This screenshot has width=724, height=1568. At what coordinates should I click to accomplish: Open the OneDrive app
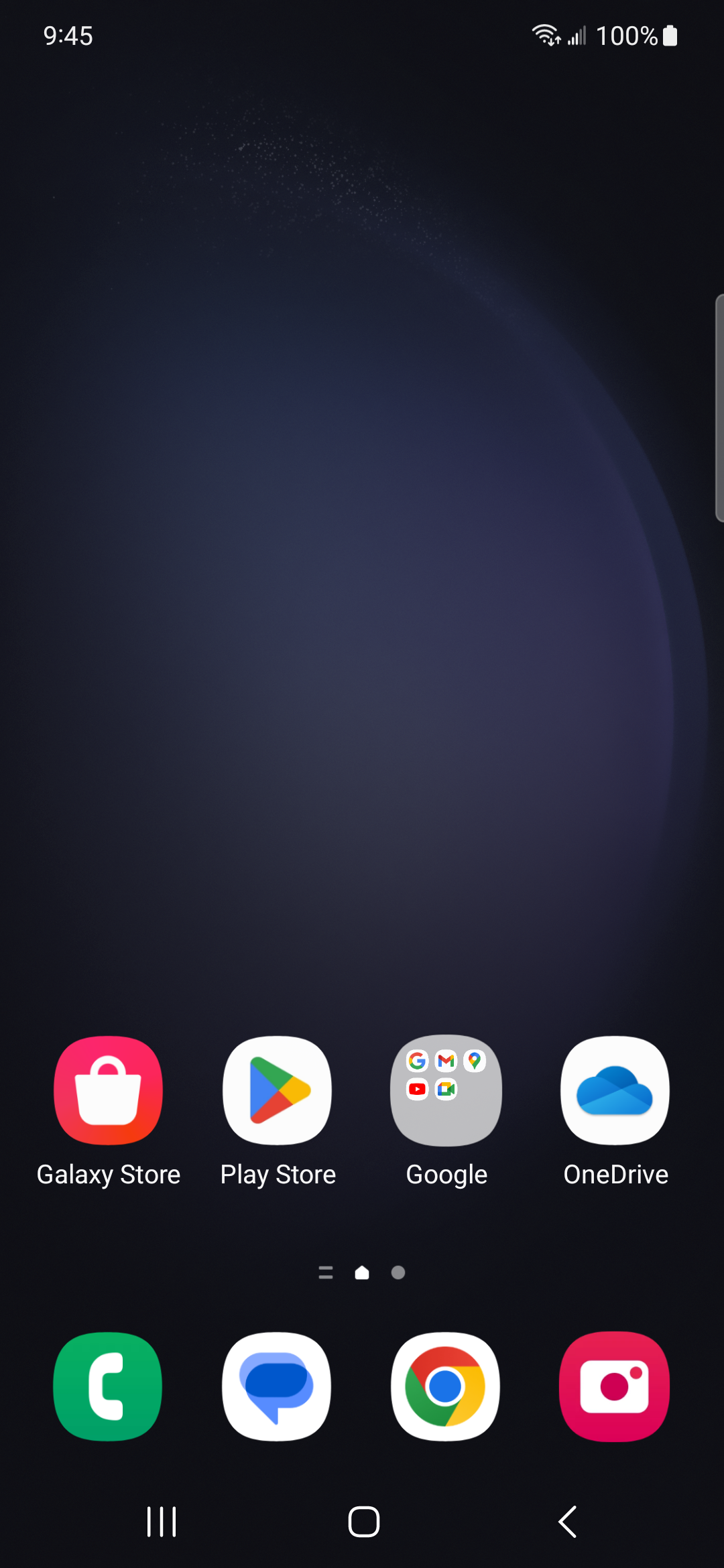pyautogui.click(x=615, y=1090)
